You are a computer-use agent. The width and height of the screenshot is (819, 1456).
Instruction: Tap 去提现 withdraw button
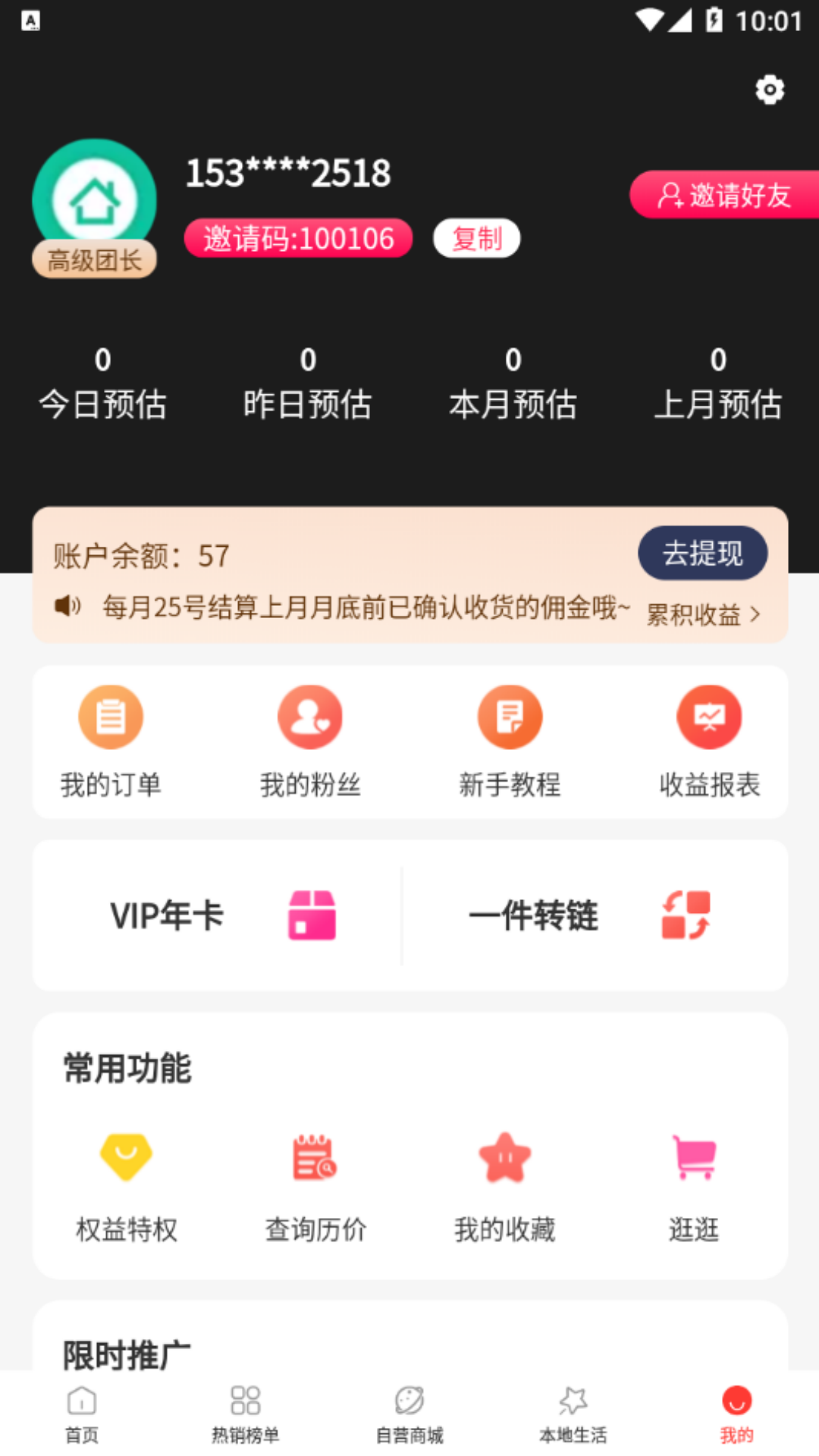[702, 553]
